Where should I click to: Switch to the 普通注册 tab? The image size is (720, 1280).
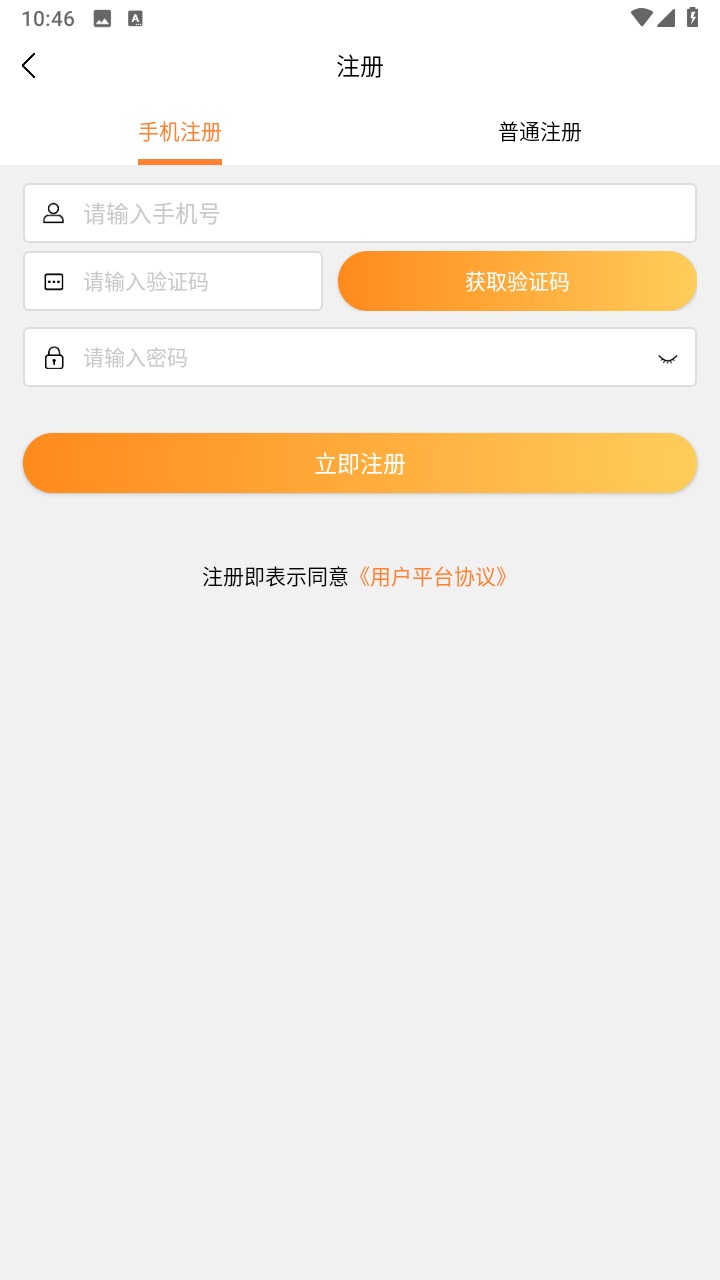tap(540, 131)
